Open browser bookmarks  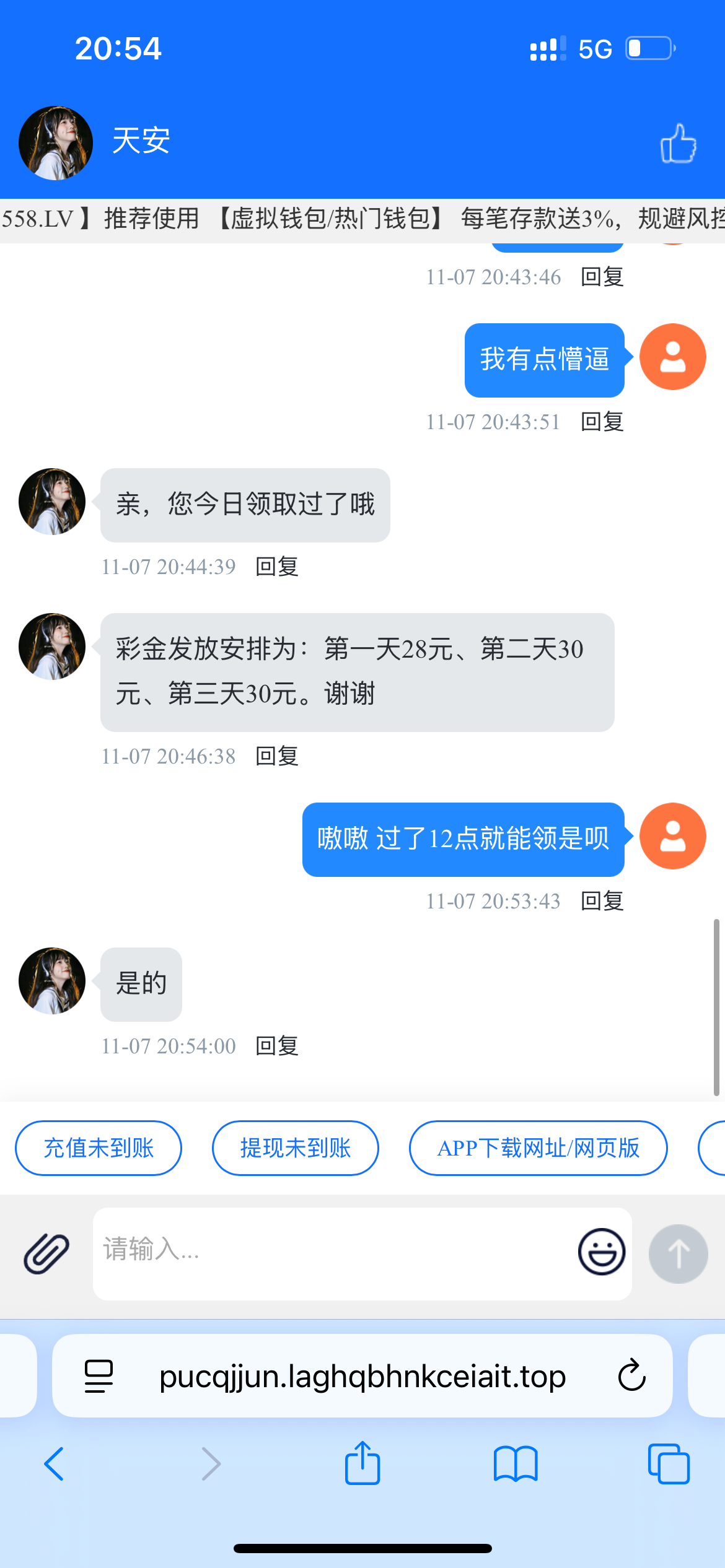(x=516, y=1464)
